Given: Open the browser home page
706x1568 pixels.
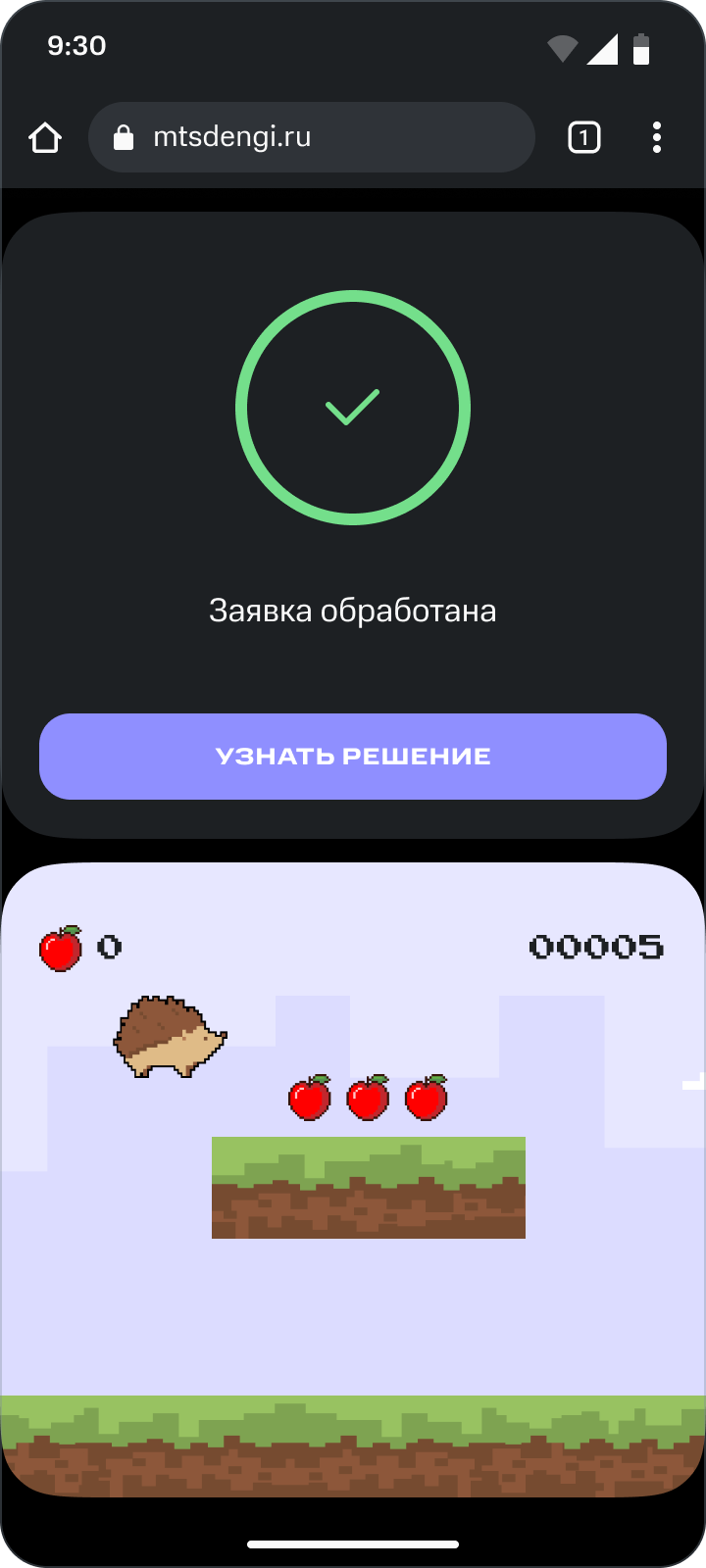Looking at the screenshot, I should 45,138.
